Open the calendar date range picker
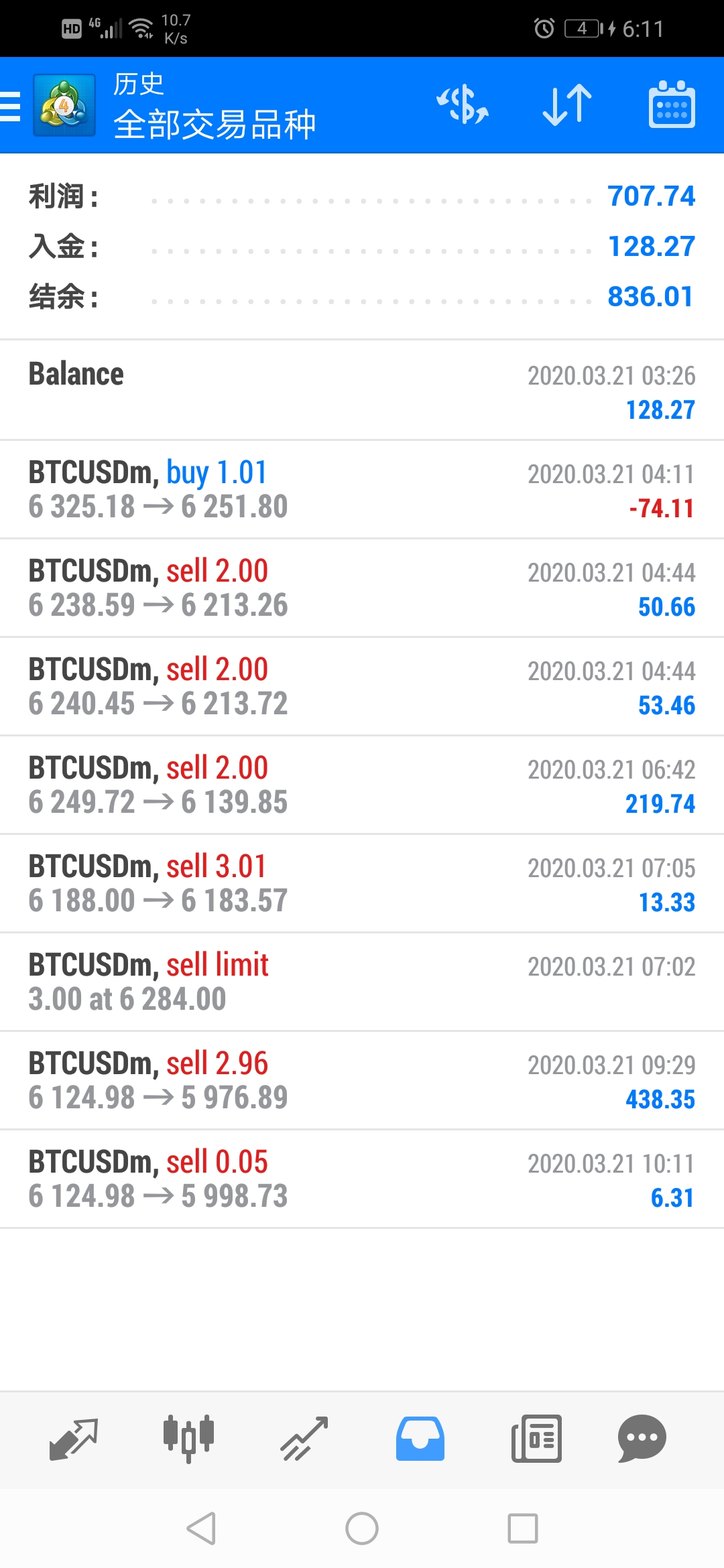The image size is (724, 1568). click(x=672, y=105)
